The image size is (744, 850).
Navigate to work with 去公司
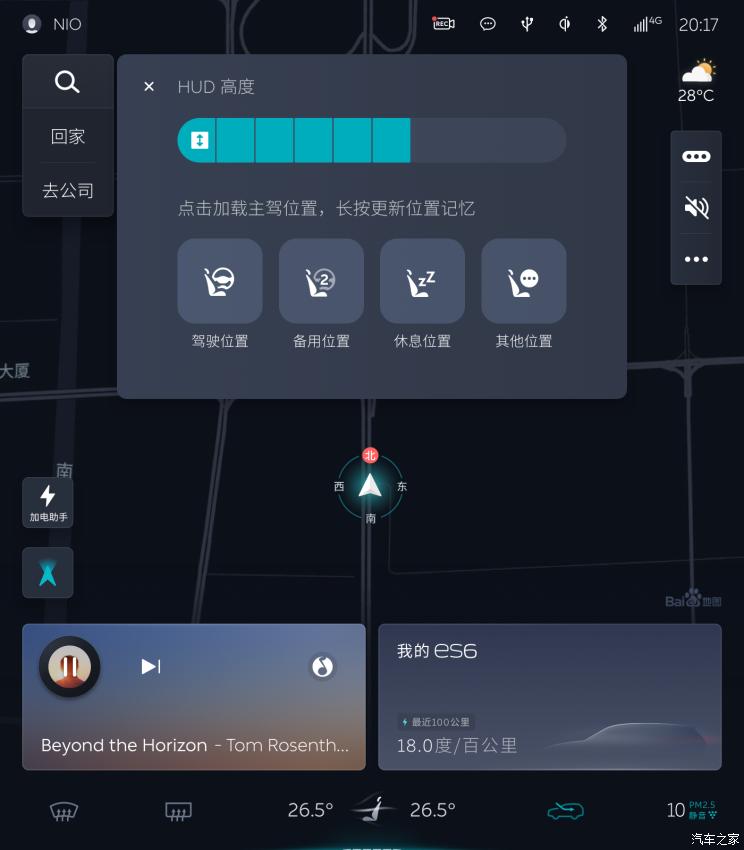click(67, 190)
